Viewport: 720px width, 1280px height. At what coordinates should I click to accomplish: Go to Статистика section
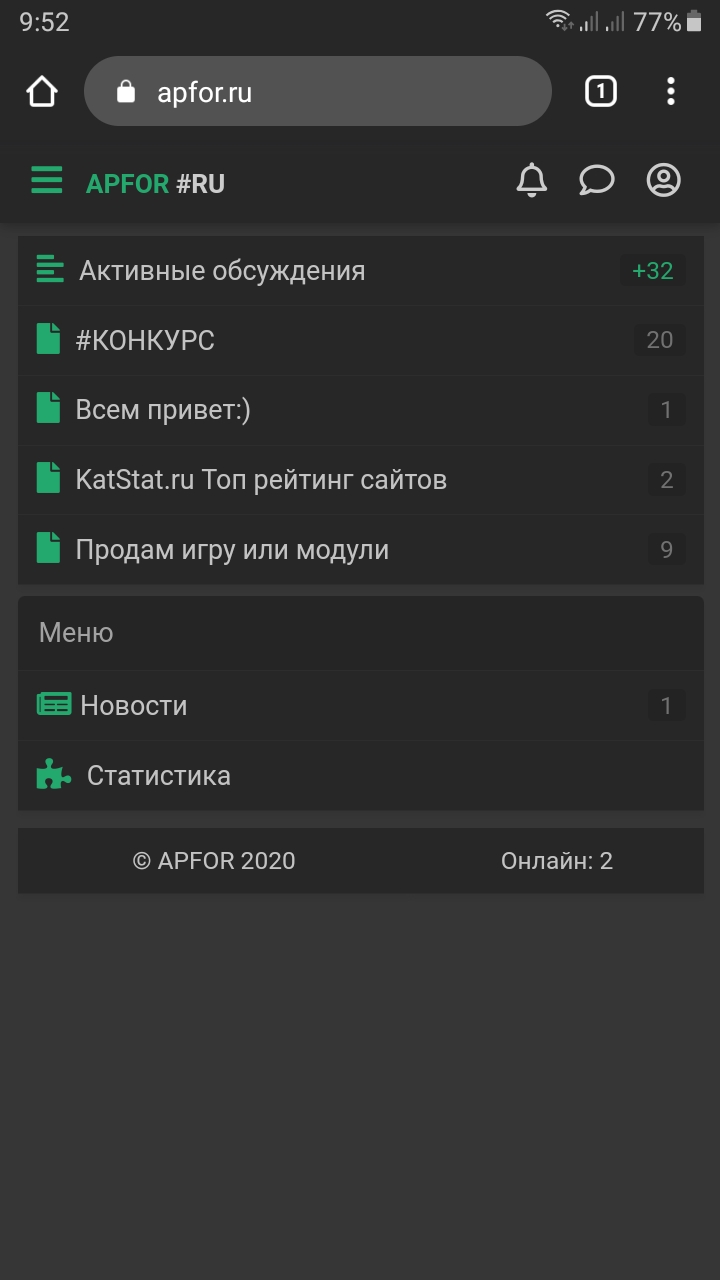point(361,776)
